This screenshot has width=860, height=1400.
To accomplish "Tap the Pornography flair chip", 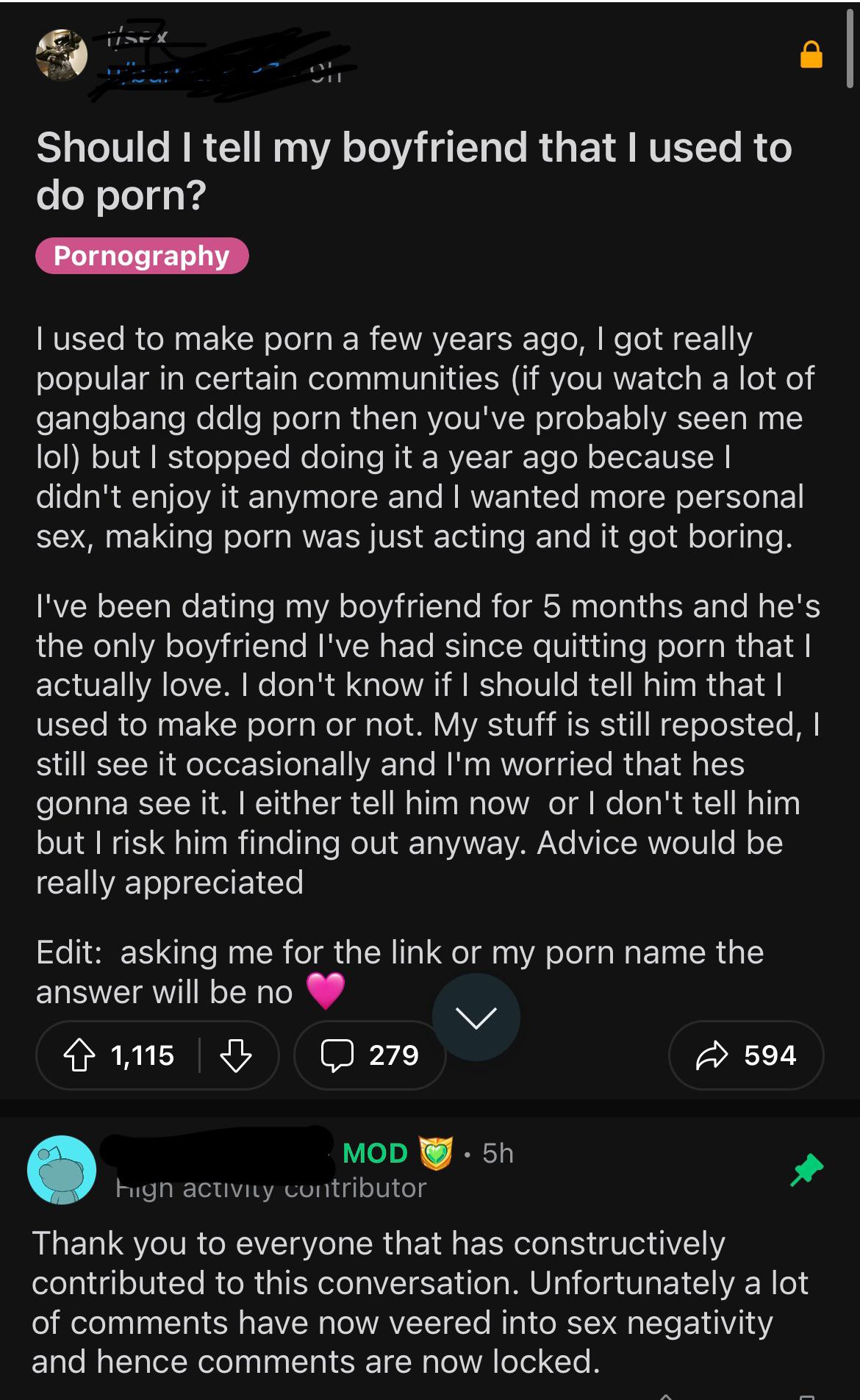I will [142, 256].
